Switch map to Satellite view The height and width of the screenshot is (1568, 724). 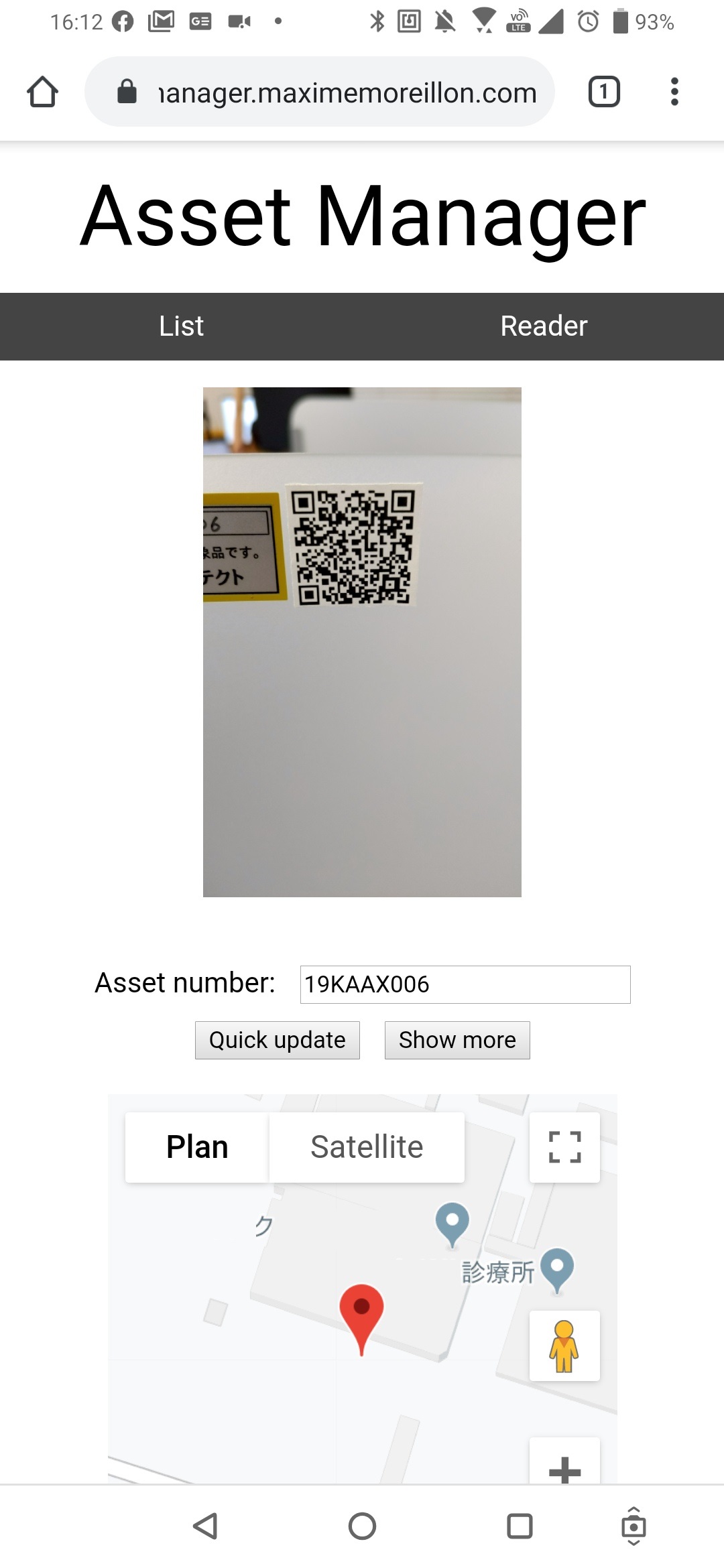367,1147
